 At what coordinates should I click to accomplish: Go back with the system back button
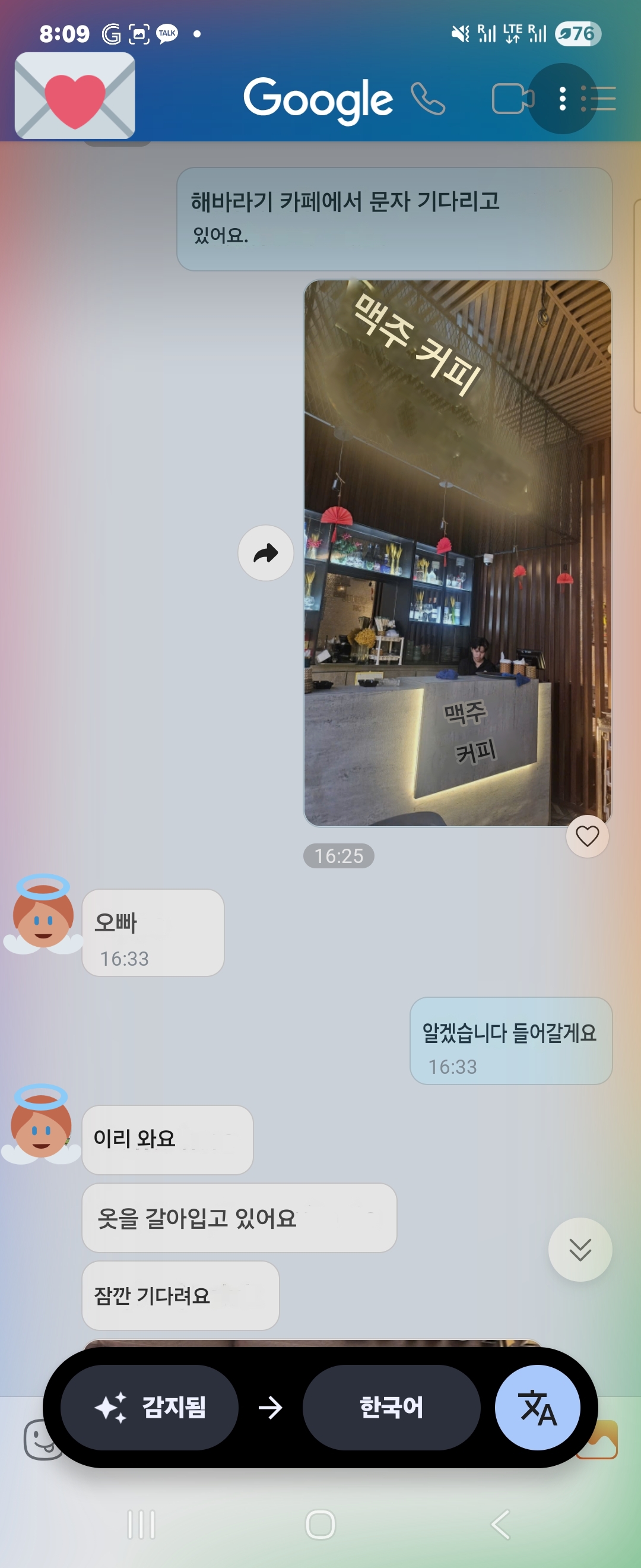pos(500,1524)
